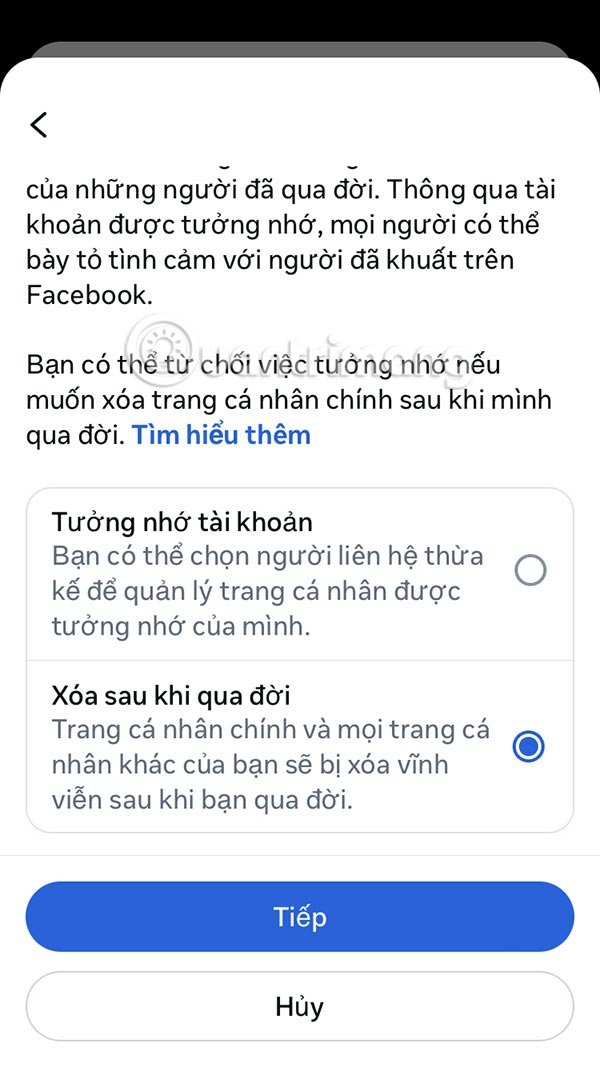Open the Tìm hiểu thêm link
This screenshot has height=1067, width=600.
221,435
